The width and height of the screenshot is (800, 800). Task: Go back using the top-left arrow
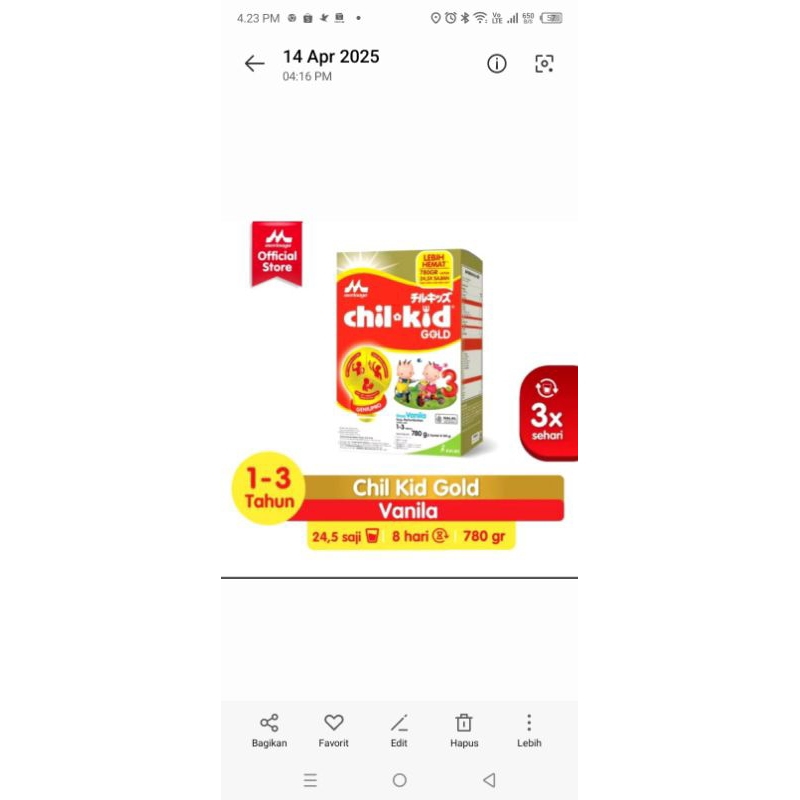tap(255, 64)
